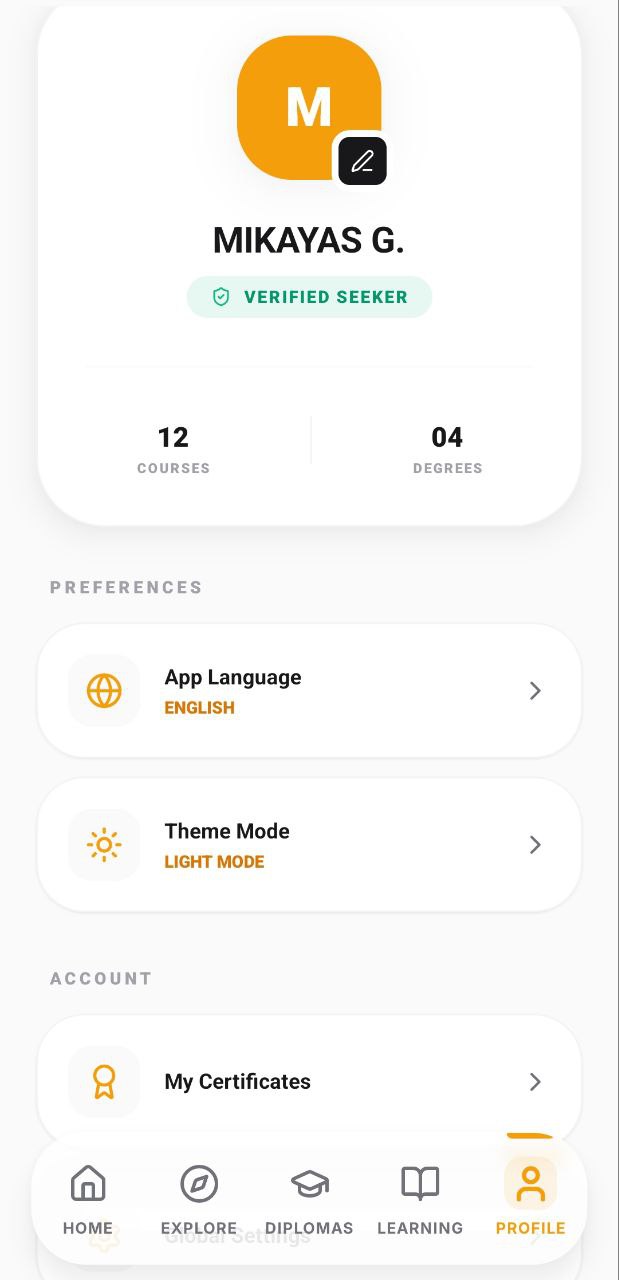Open My Certificates
Viewport: 619px width, 1280px height.
tap(309, 1081)
